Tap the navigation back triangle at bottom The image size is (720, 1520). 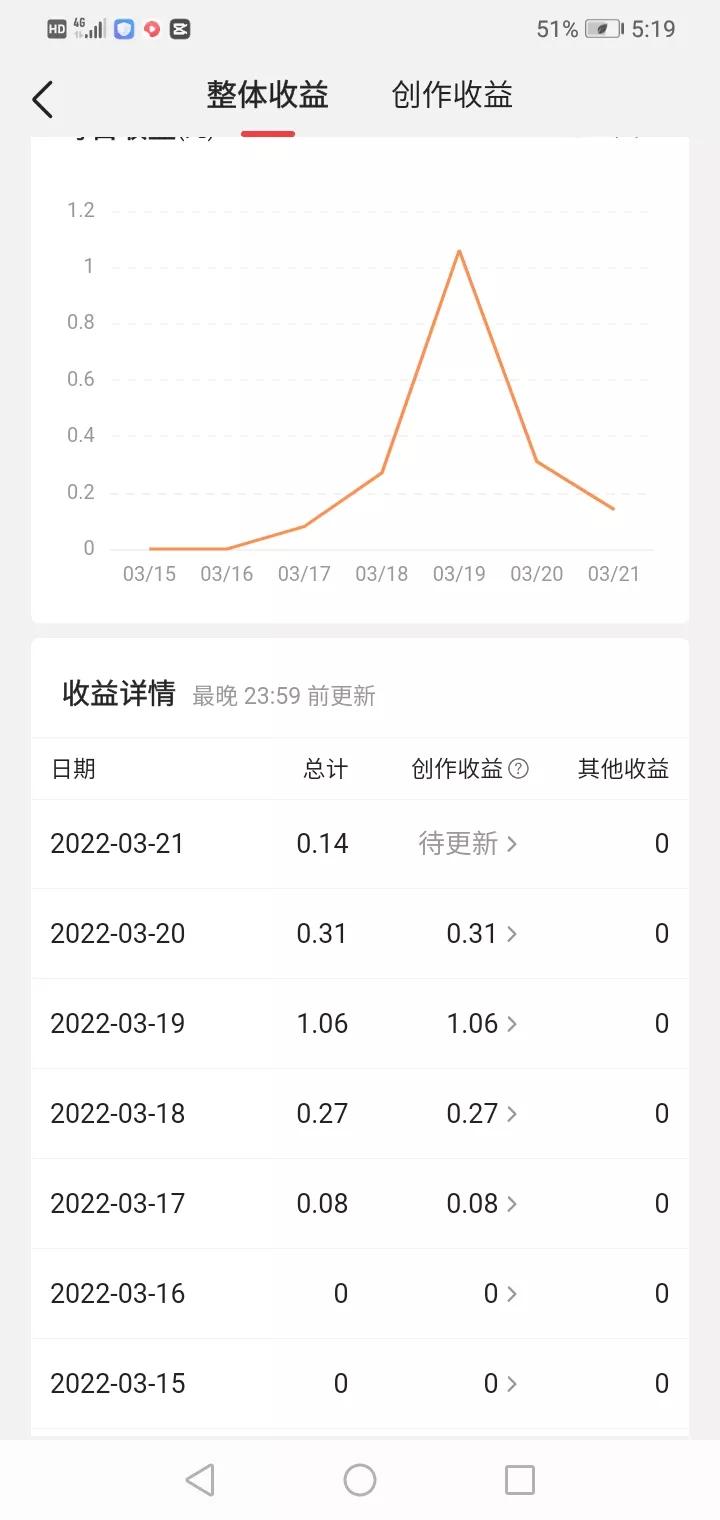point(200,1479)
